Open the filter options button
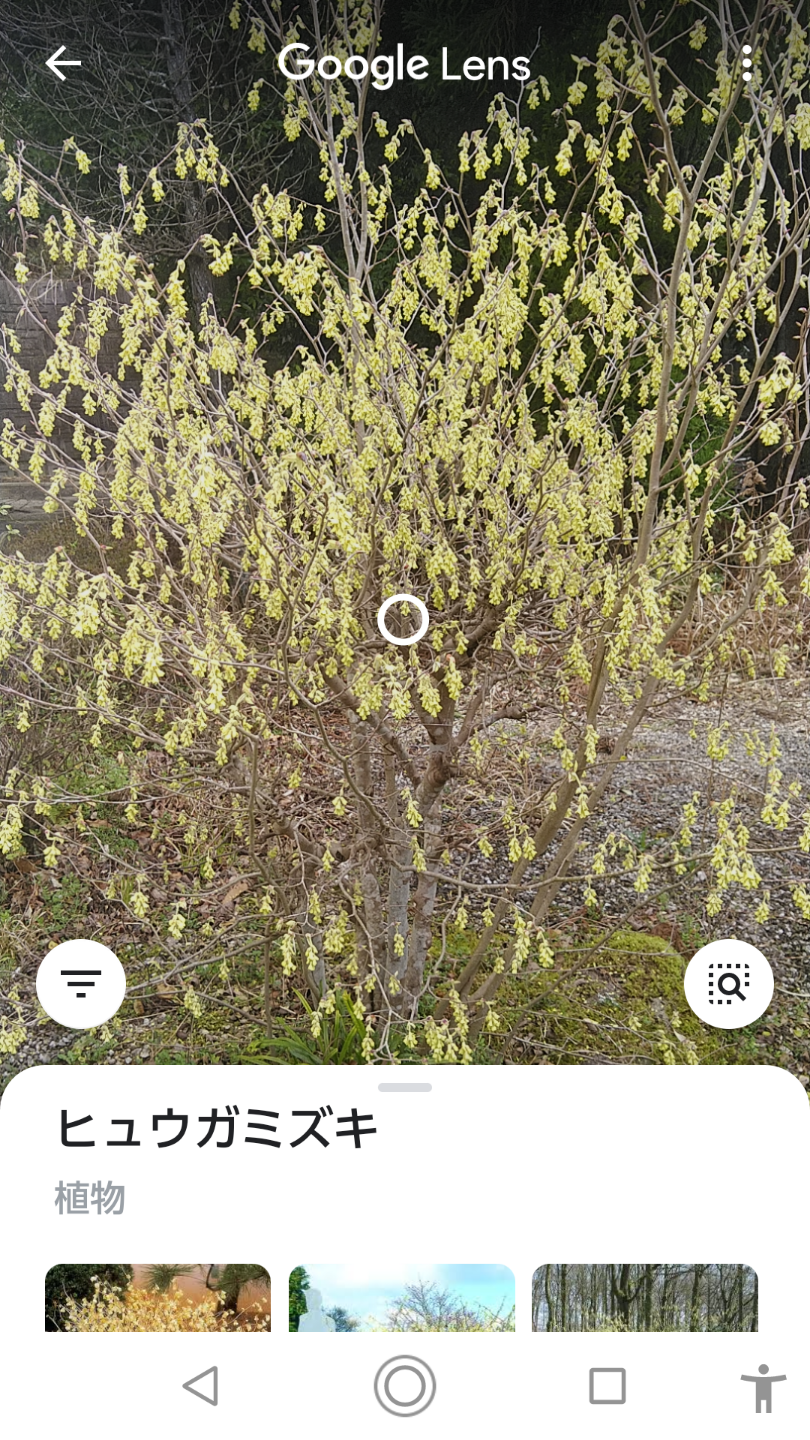This screenshot has width=810, height=1440. 81,984
